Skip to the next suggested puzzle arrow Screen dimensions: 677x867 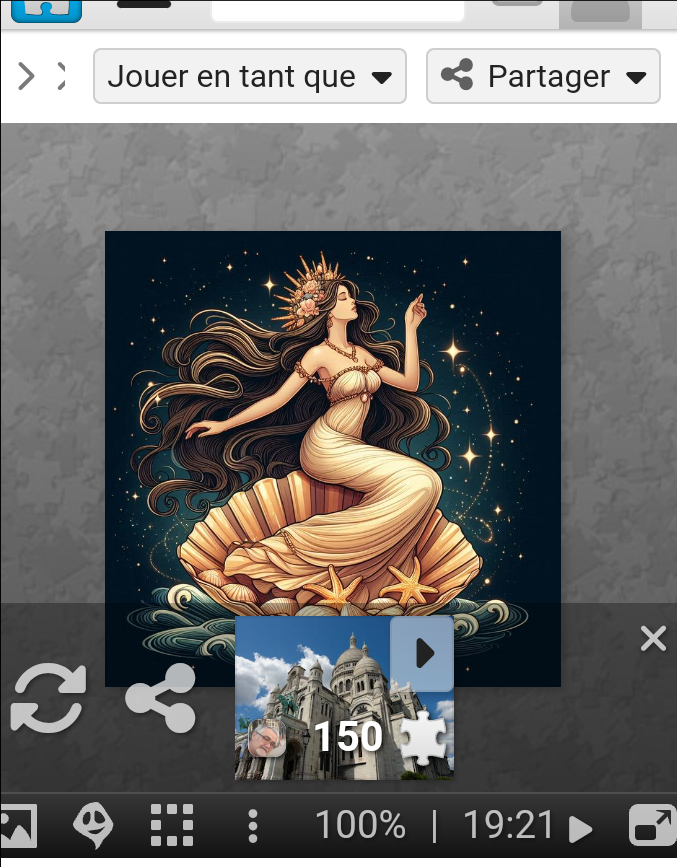[423, 653]
